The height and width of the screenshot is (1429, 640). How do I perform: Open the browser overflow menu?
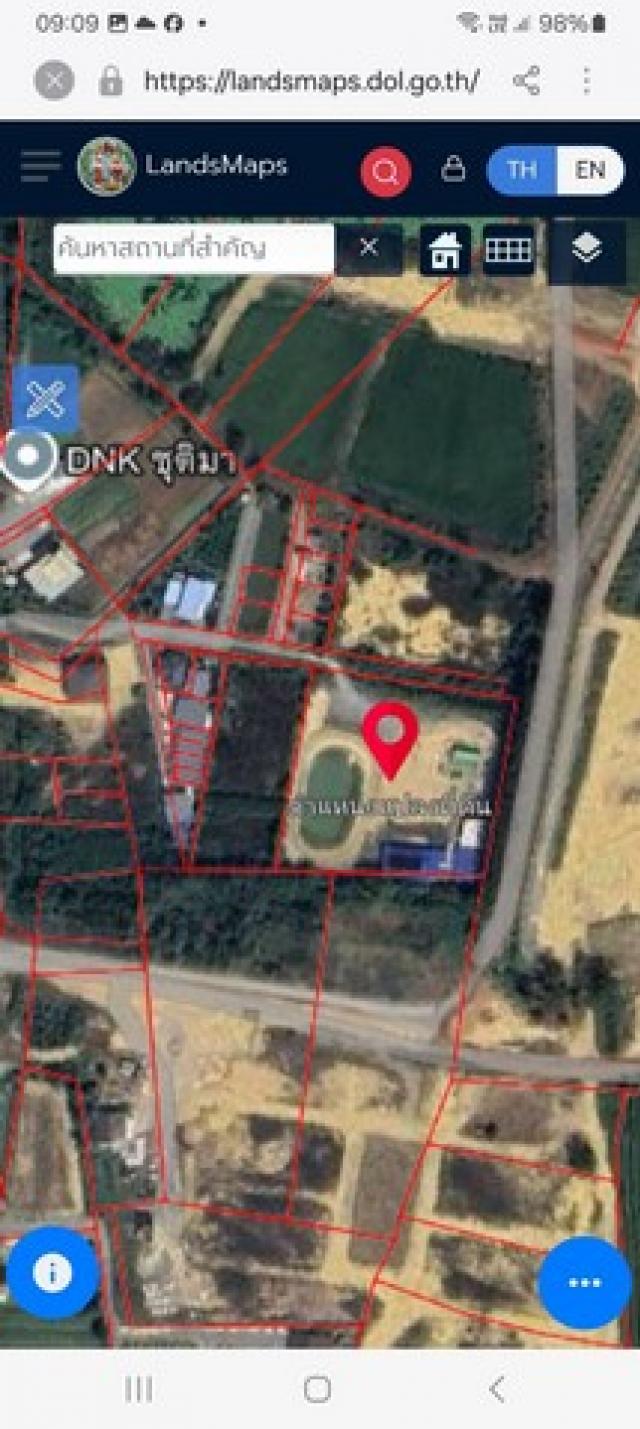pyautogui.click(x=587, y=81)
